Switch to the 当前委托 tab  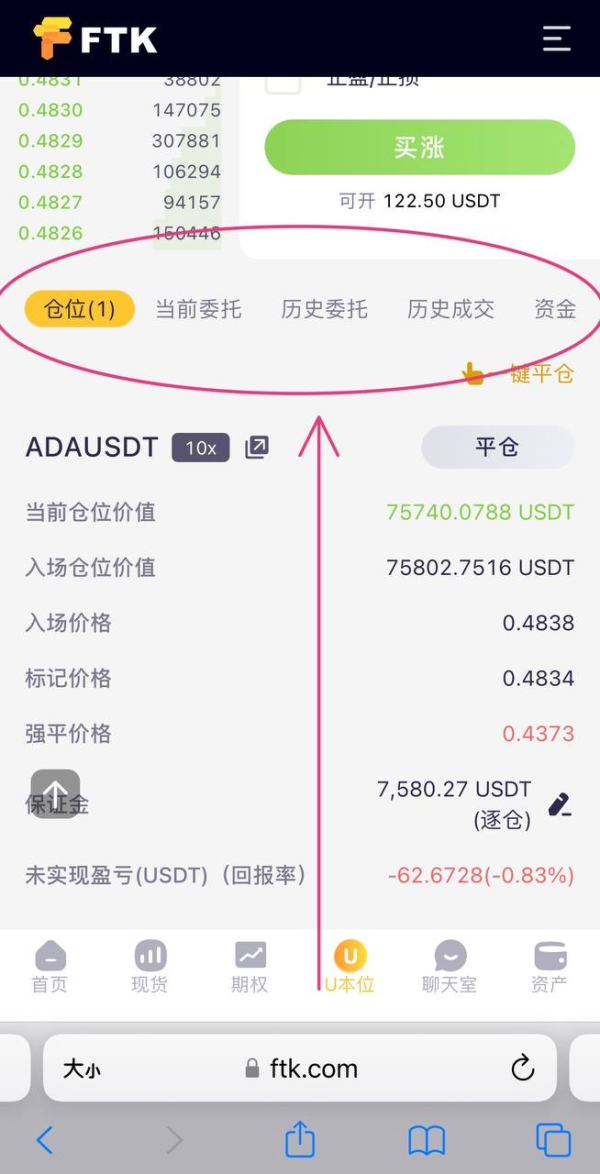[x=198, y=309]
